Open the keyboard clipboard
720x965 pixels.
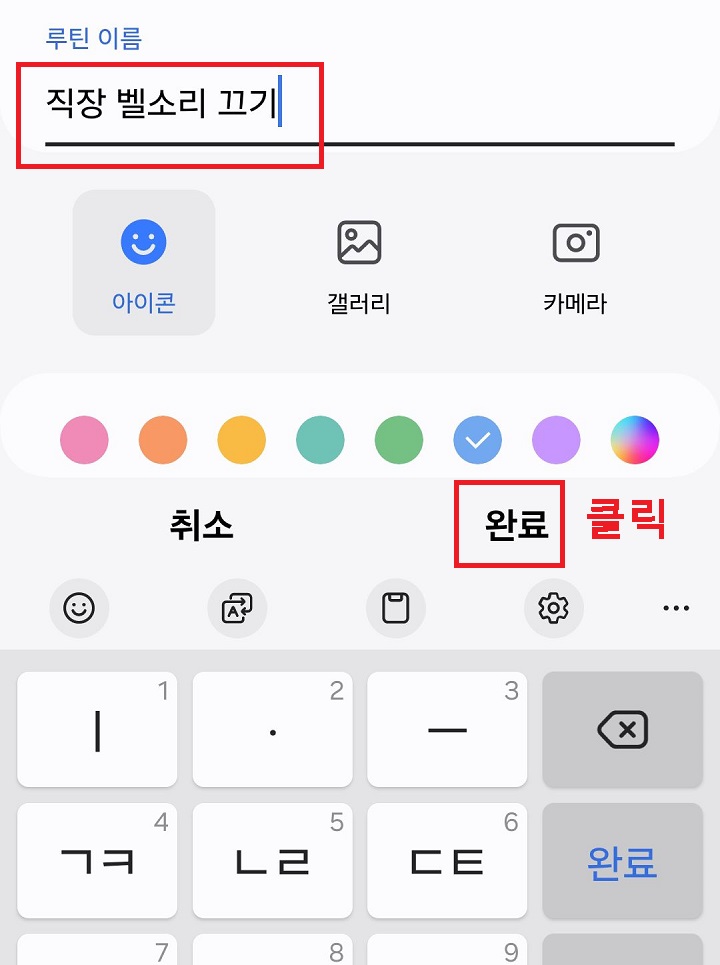pyautogui.click(x=395, y=608)
